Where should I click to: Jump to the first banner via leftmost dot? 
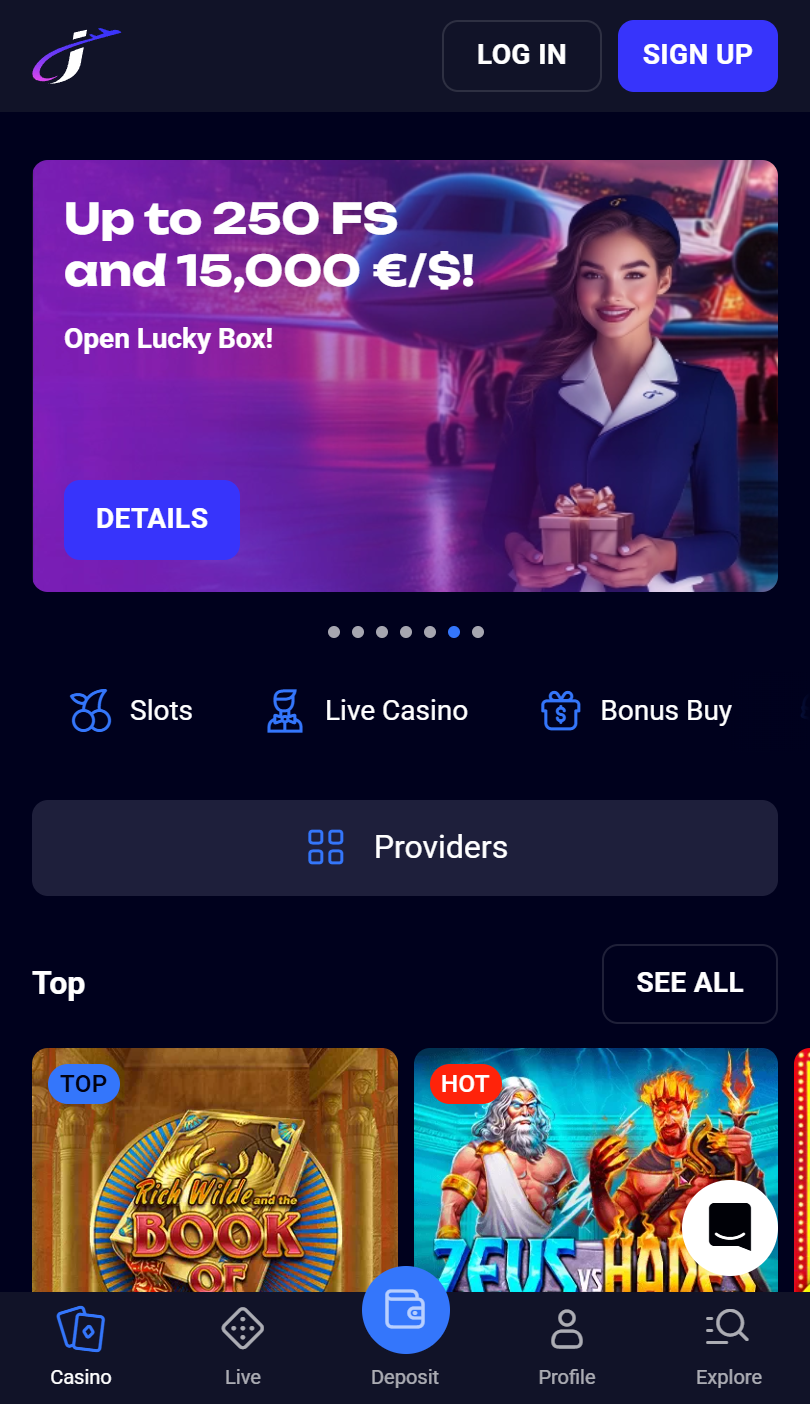tap(334, 632)
